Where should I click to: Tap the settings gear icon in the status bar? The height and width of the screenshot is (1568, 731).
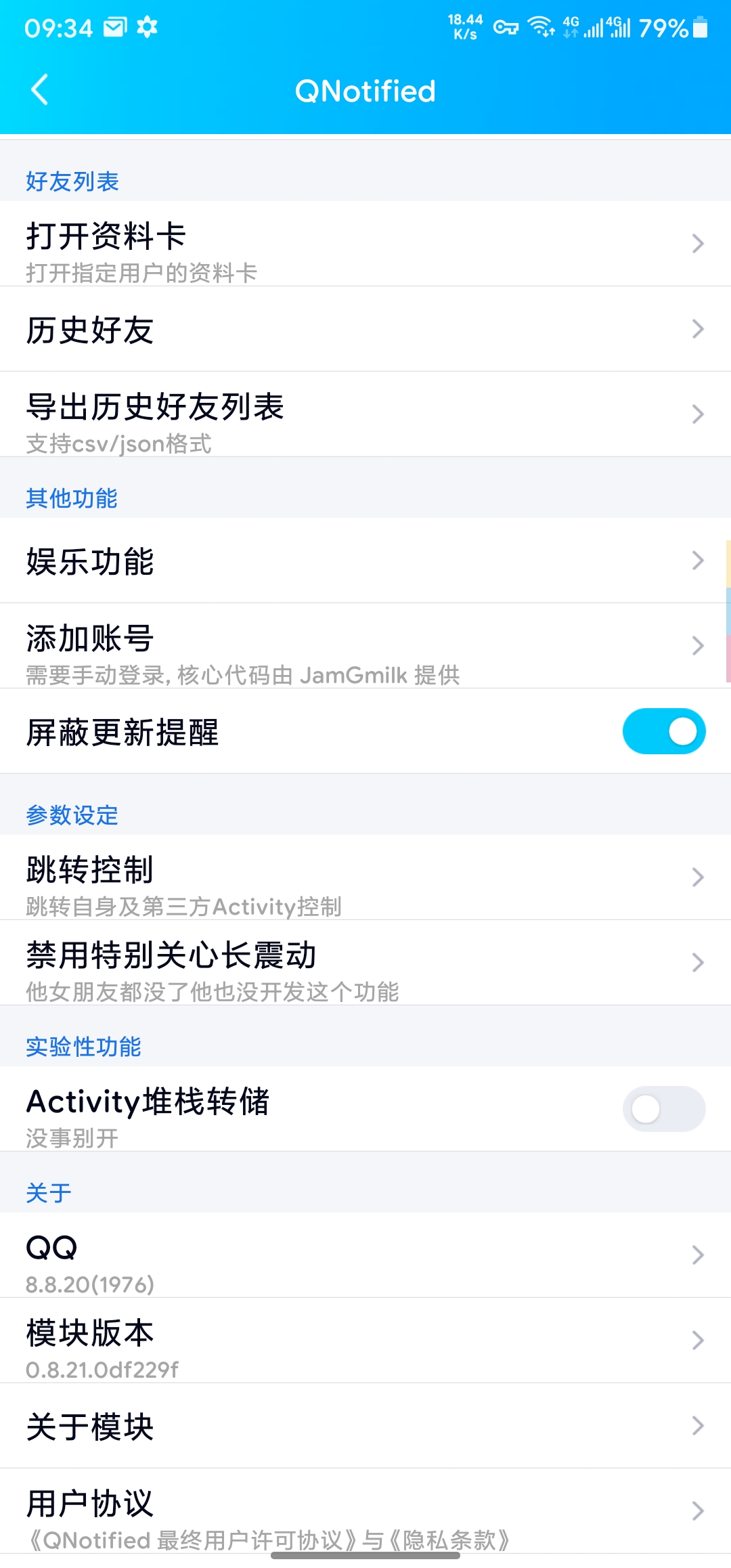click(x=149, y=27)
